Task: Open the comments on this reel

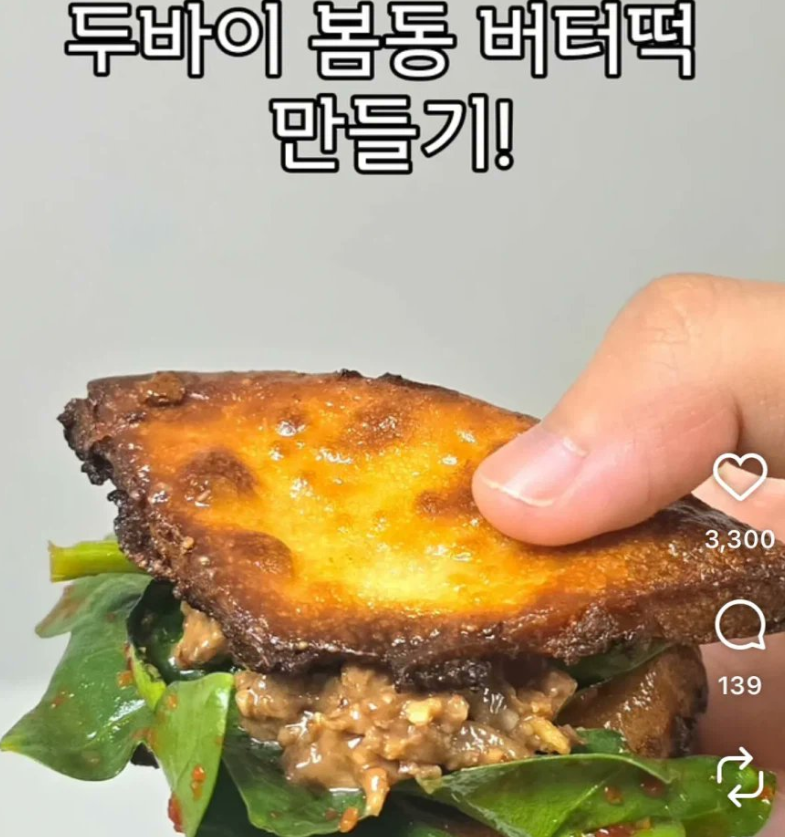Action: pos(740,627)
